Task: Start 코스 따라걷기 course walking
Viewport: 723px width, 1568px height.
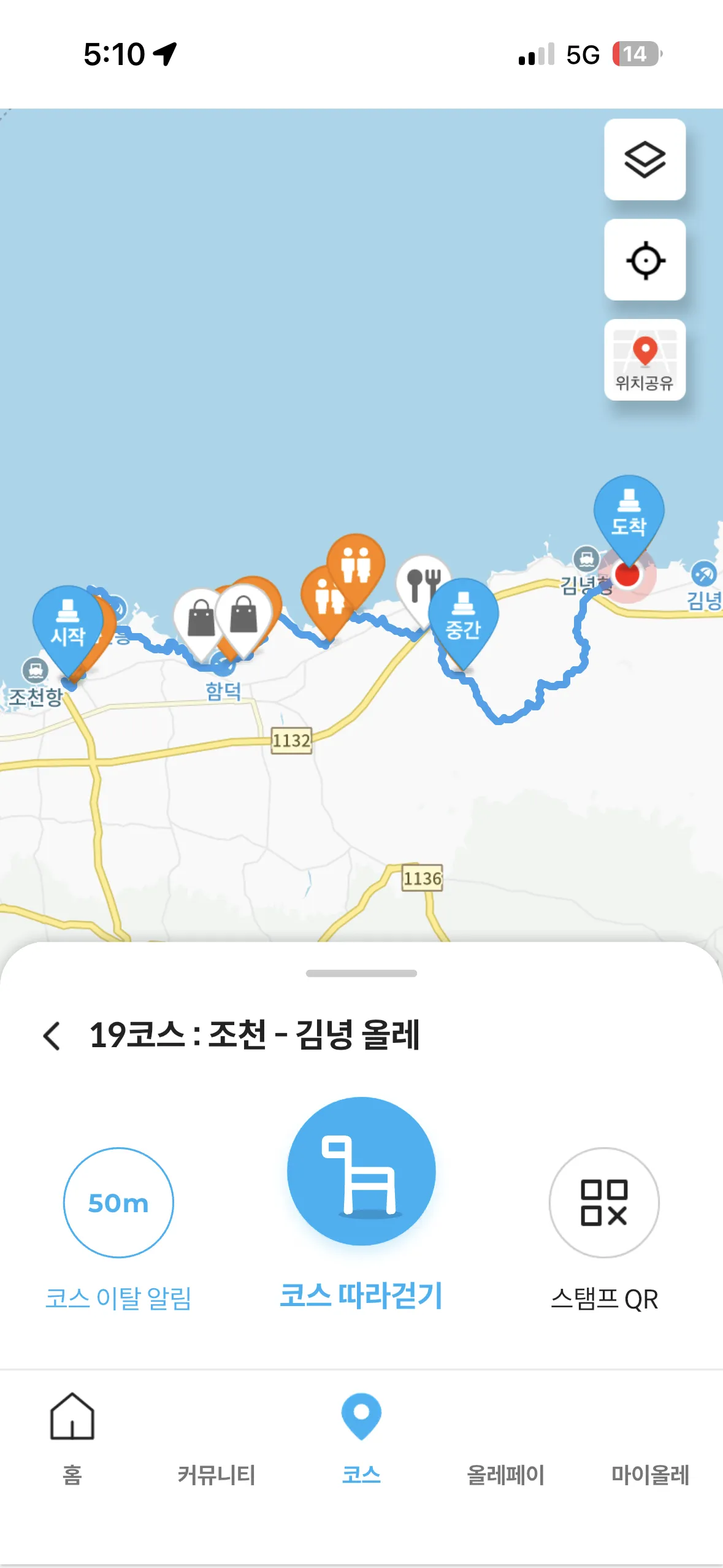Action: [361, 1172]
